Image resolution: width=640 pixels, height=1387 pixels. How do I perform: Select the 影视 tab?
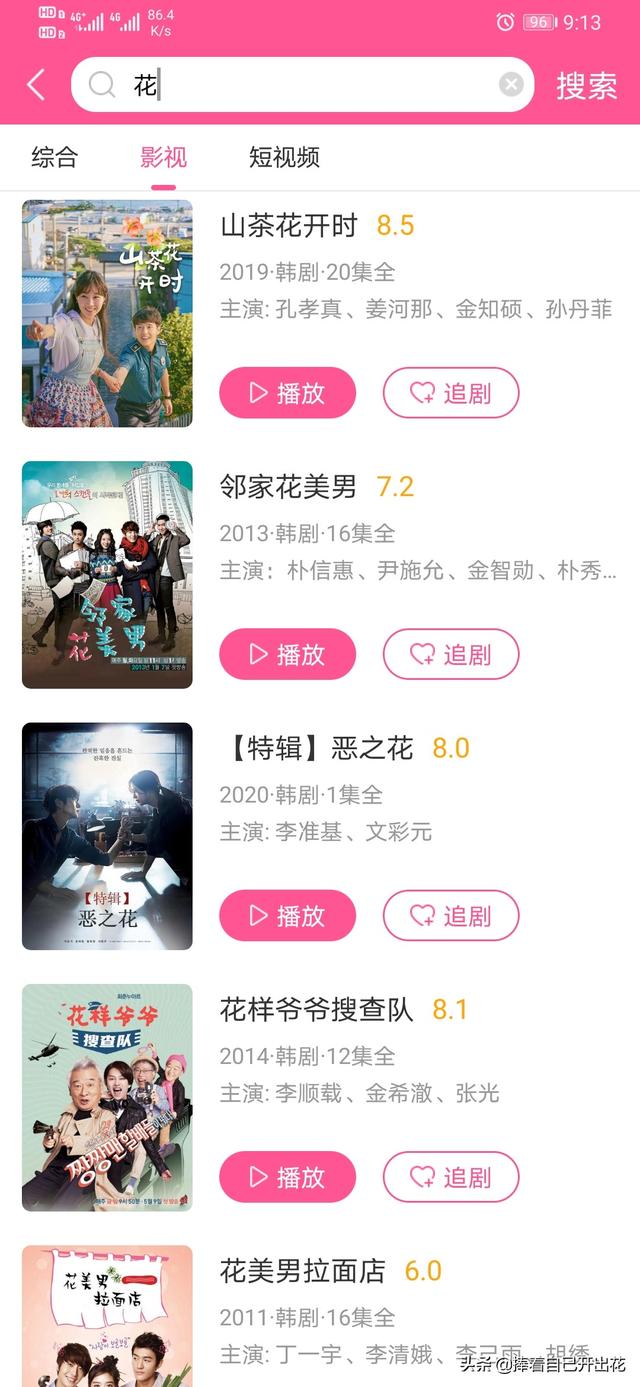pos(163,157)
